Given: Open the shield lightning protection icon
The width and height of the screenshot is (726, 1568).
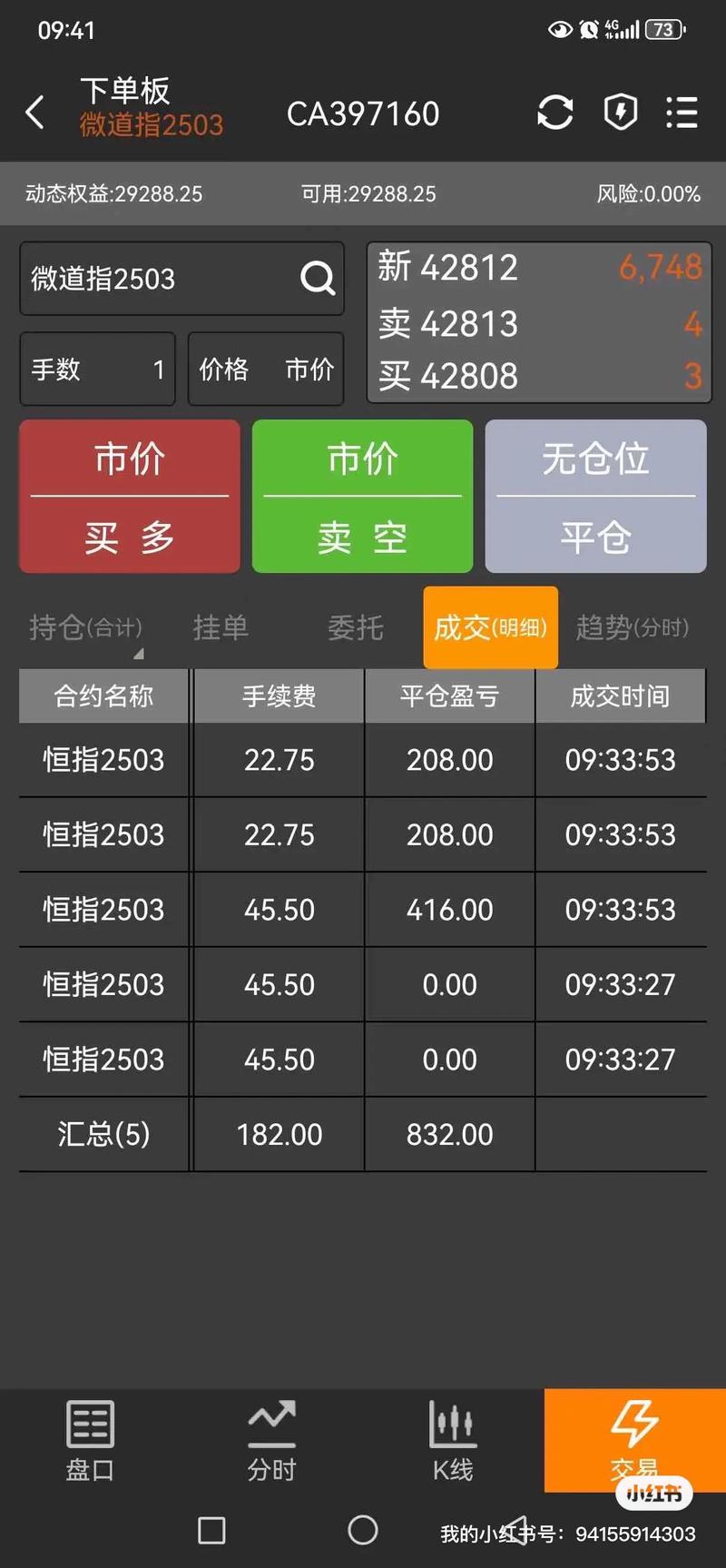Looking at the screenshot, I should point(620,112).
